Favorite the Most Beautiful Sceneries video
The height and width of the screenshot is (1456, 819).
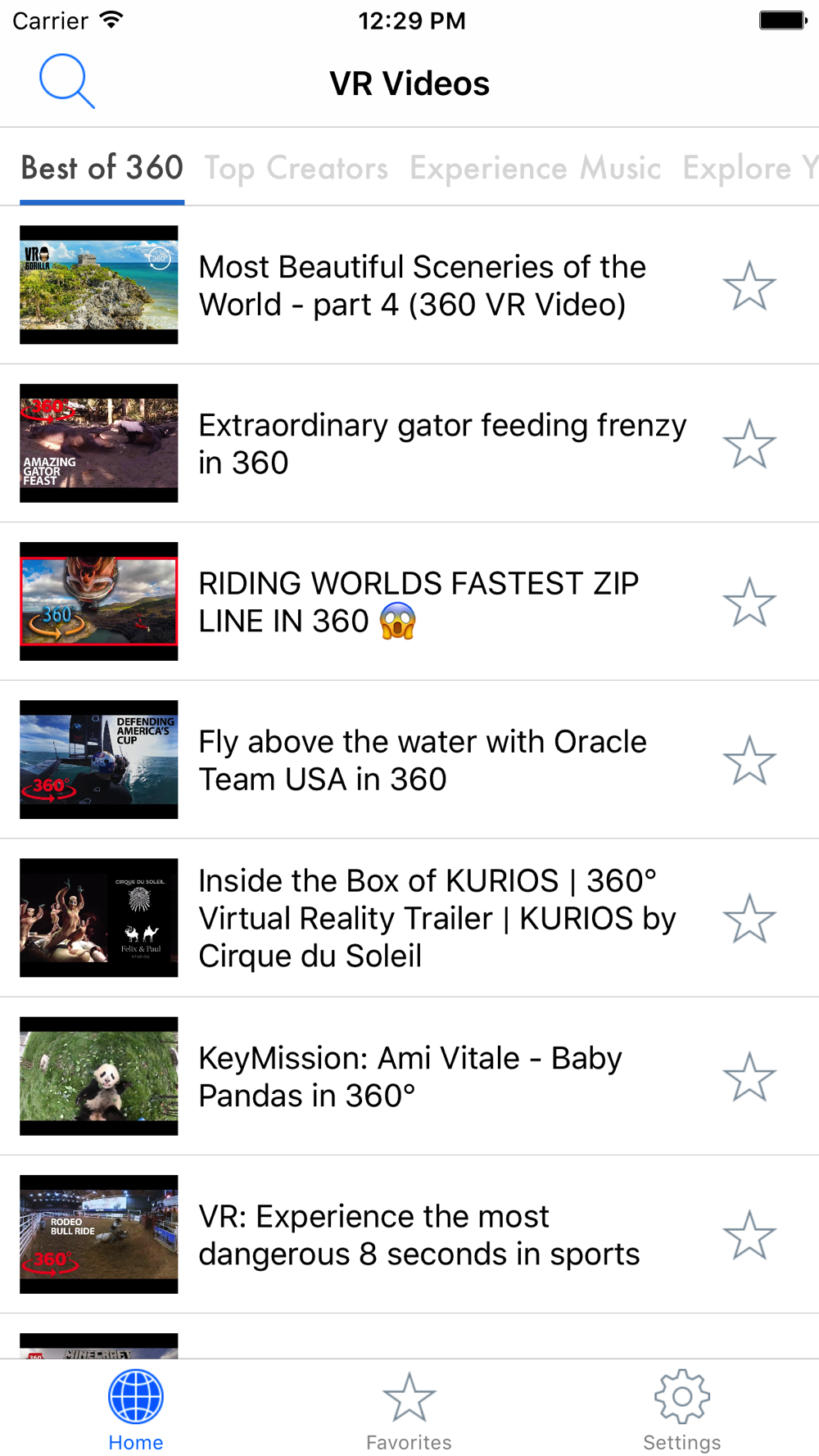[749, 286]
